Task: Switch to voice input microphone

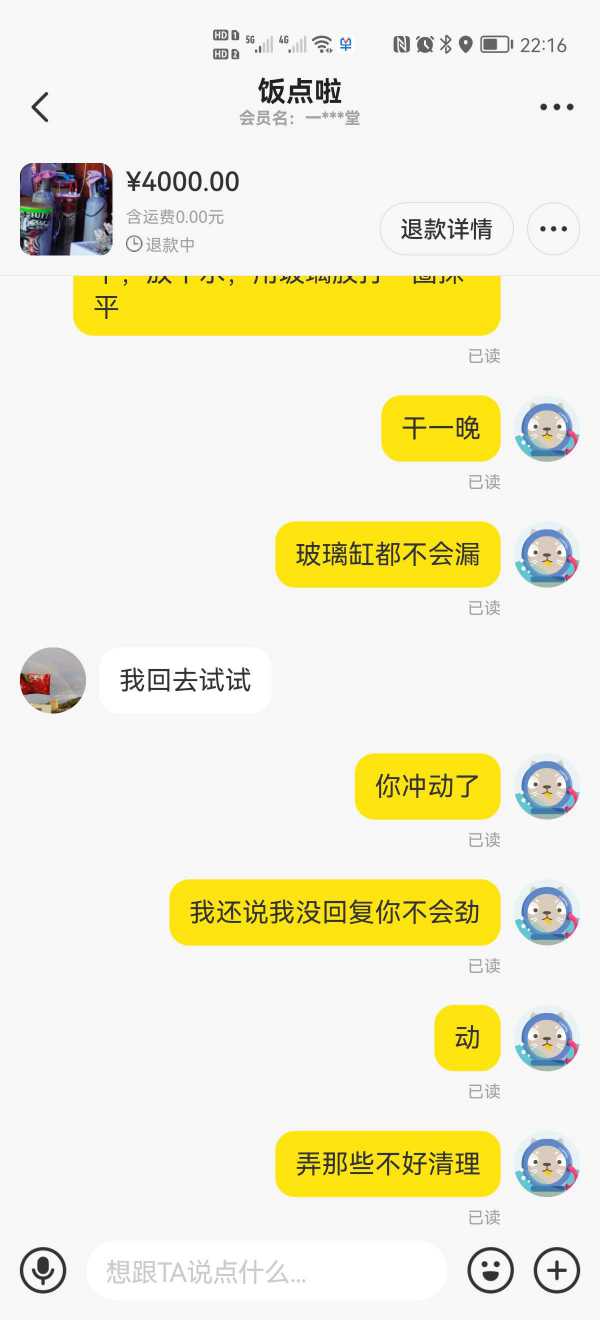Action: [x=43, y=1270]
